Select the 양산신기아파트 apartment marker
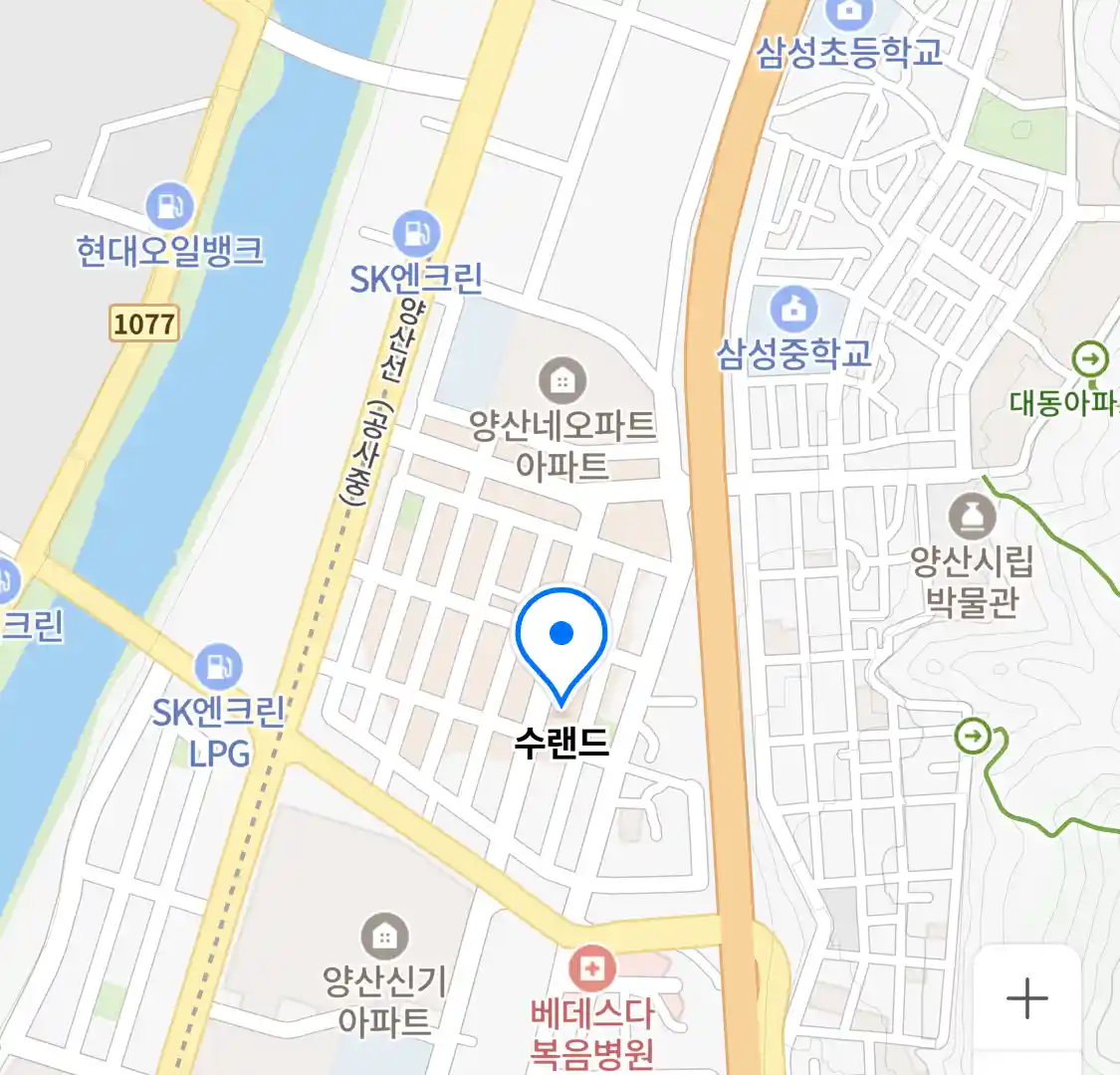This screenshot has height=1075, width=1120. point(384,937)
